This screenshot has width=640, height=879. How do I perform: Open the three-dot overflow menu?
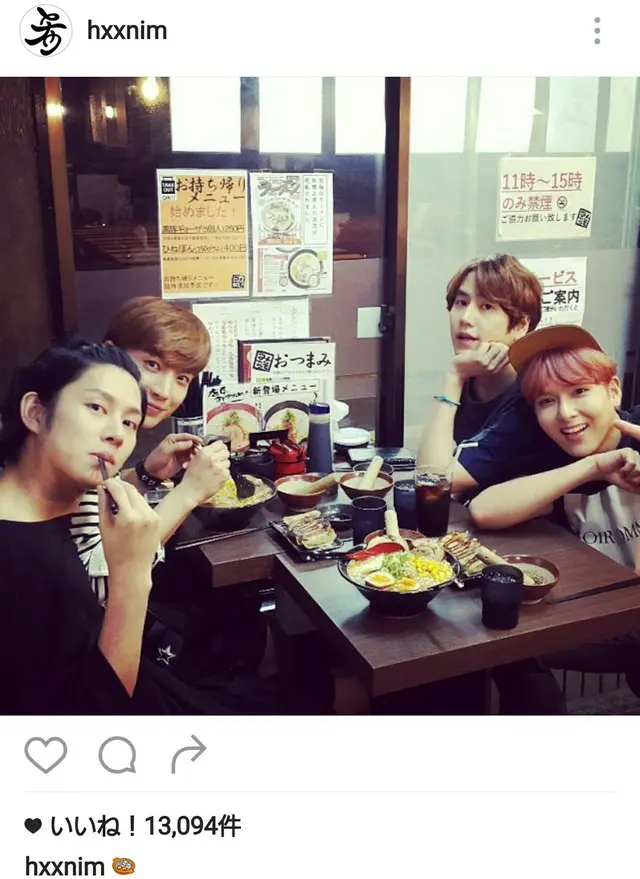597,31
